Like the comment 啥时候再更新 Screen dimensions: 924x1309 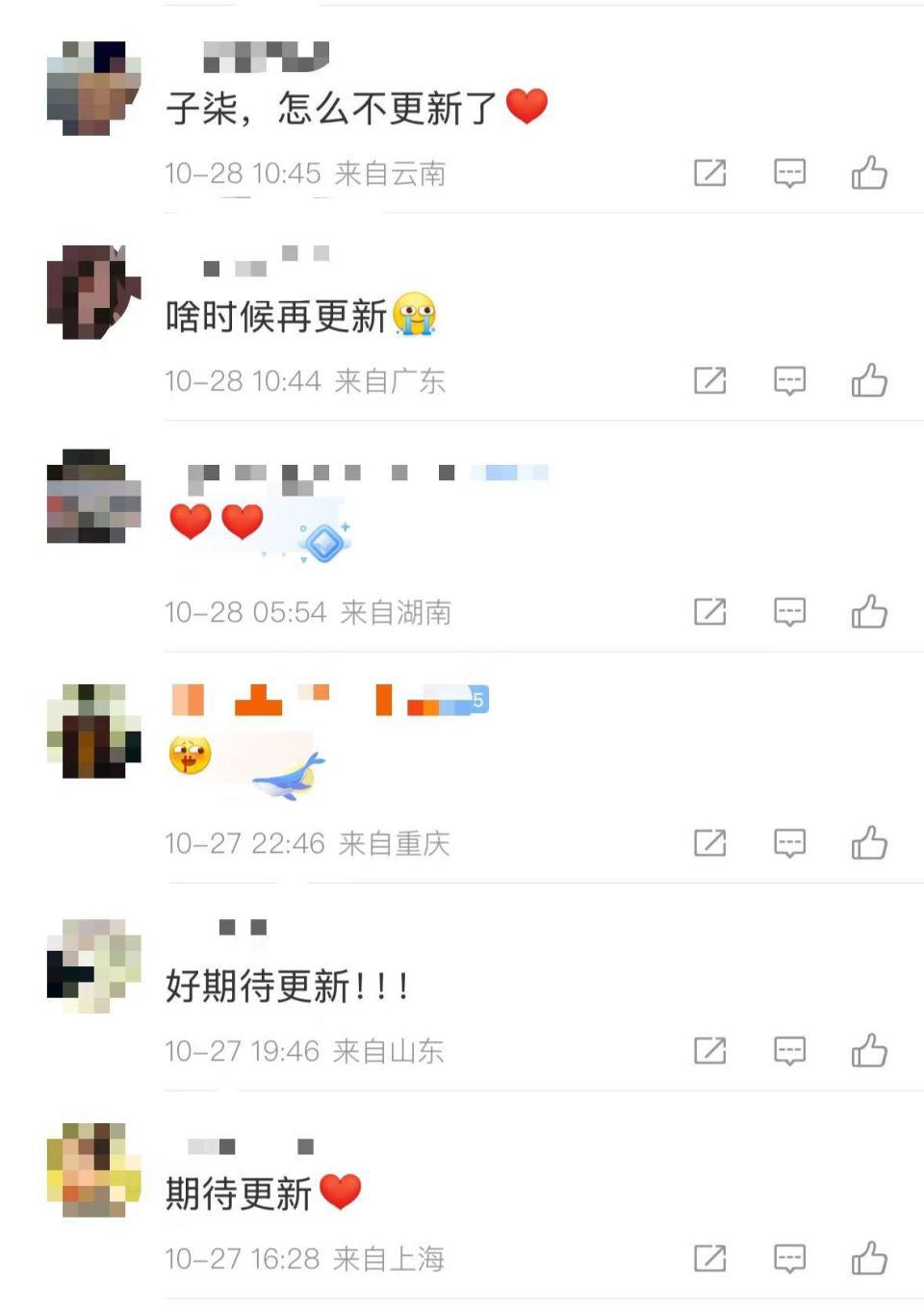pyautogui.click(x=868, y=381)
